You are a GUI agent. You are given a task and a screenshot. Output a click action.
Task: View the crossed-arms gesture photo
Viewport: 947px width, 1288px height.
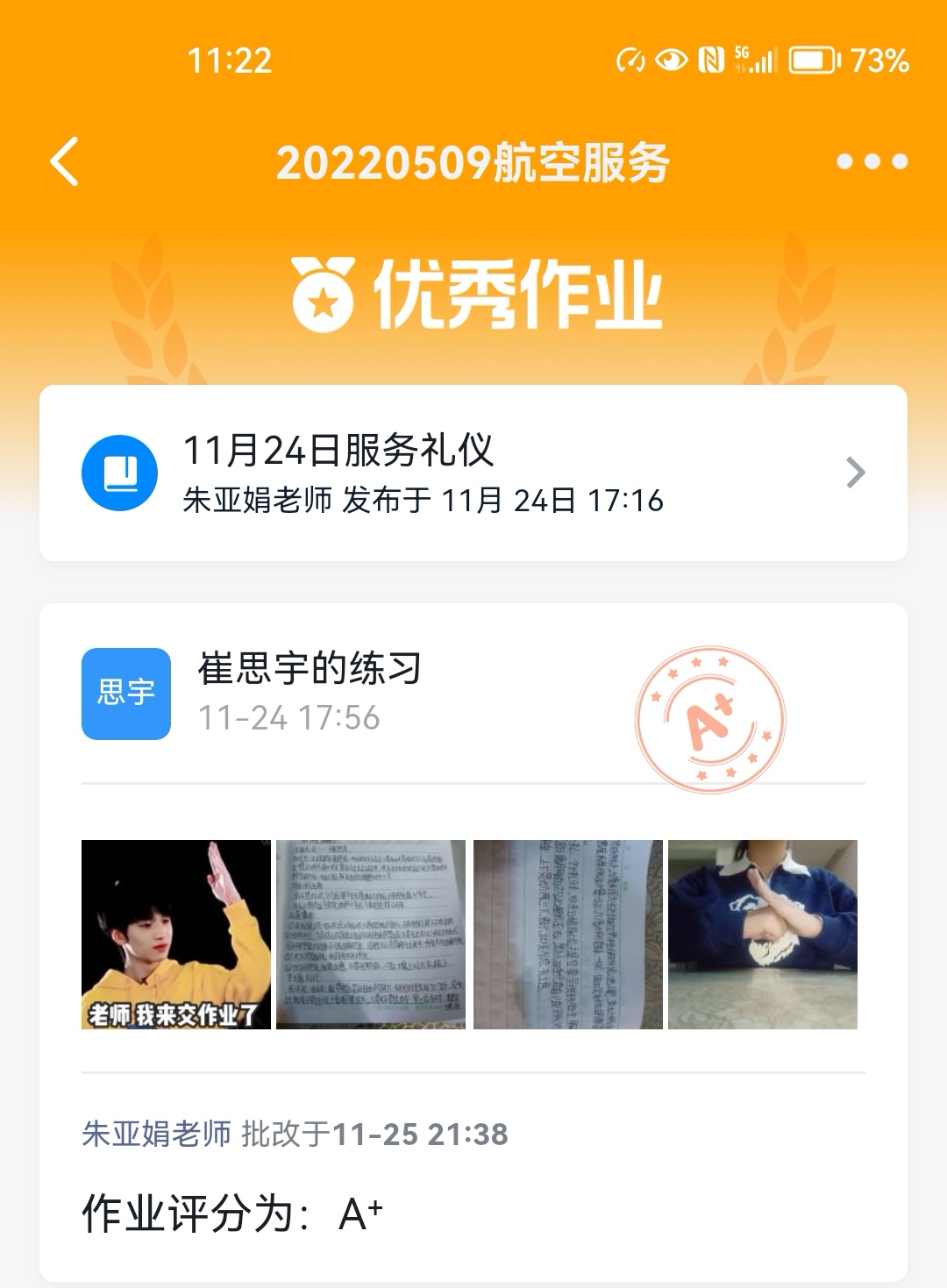point(763,935)
